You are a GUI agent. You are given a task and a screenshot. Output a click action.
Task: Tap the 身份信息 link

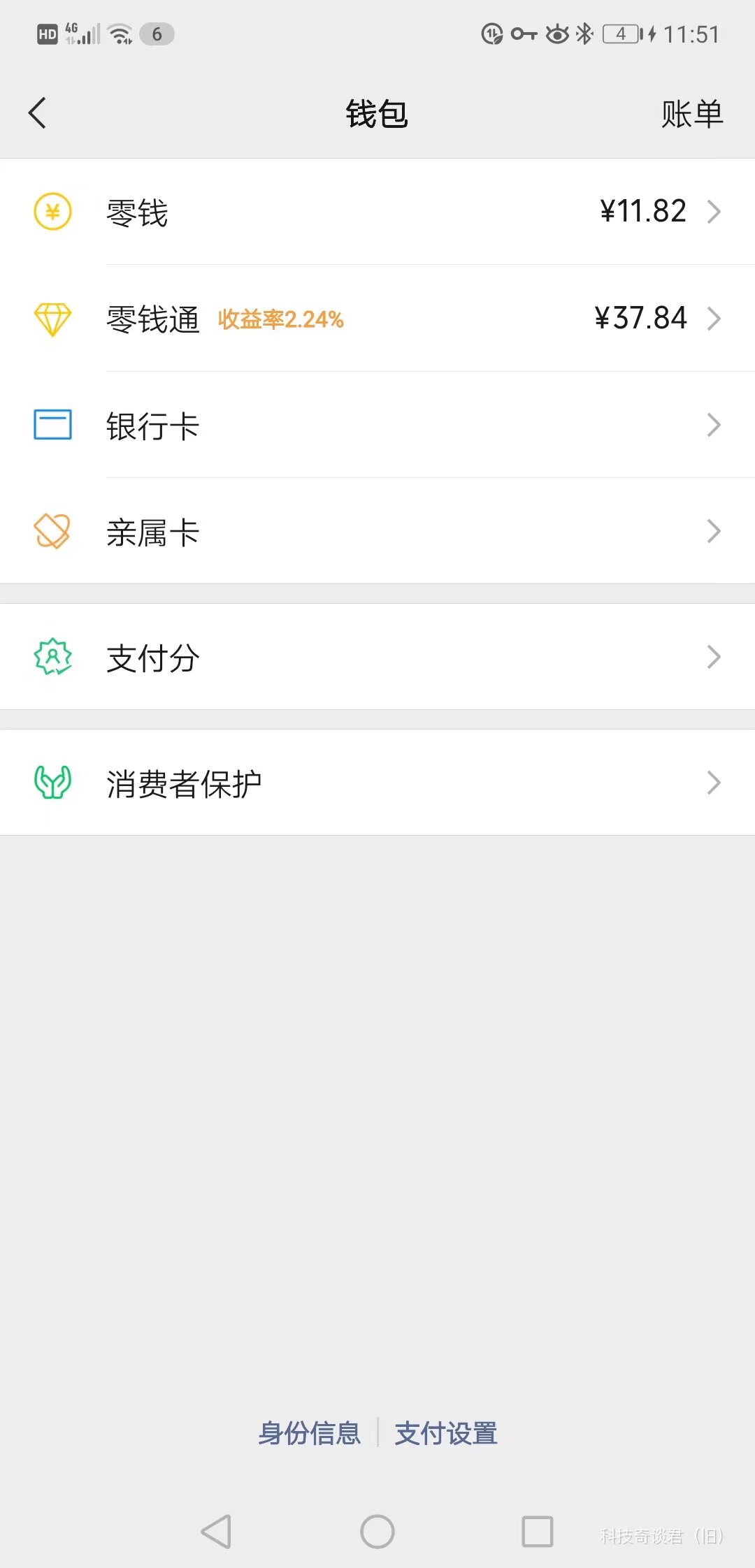310,1433
